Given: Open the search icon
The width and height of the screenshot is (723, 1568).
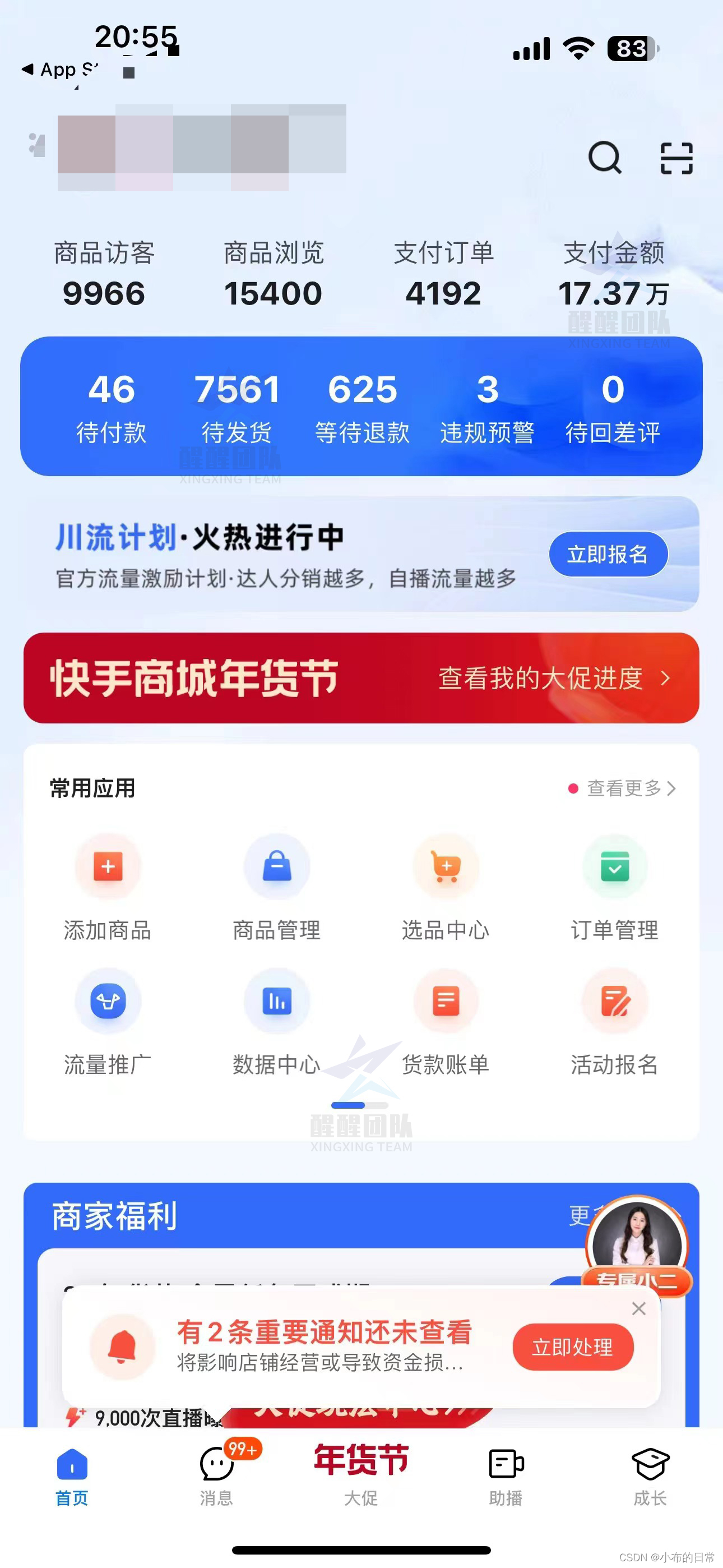Looking at the screenshot, I should pyautogui.click(x=604, y=158).
